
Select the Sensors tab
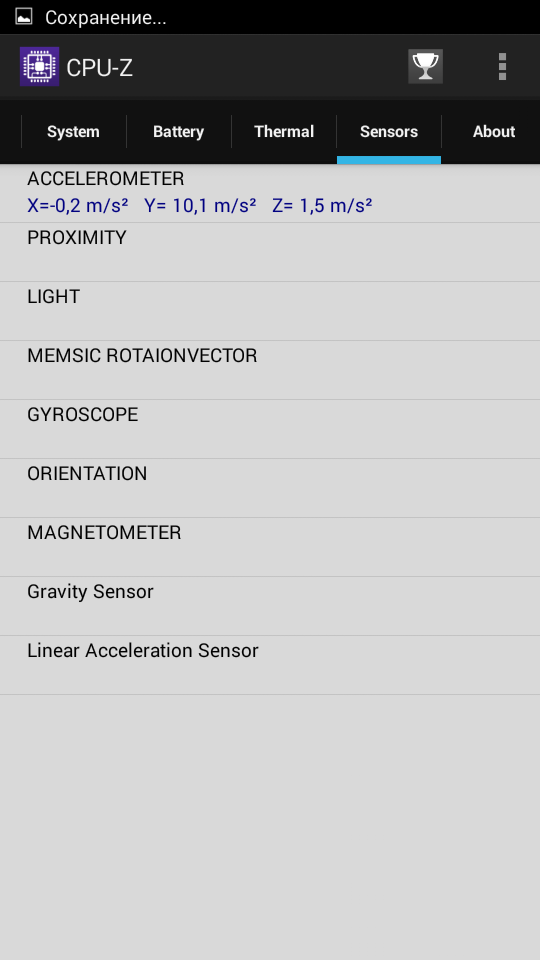pyautogui.click(x=389, y=132)
